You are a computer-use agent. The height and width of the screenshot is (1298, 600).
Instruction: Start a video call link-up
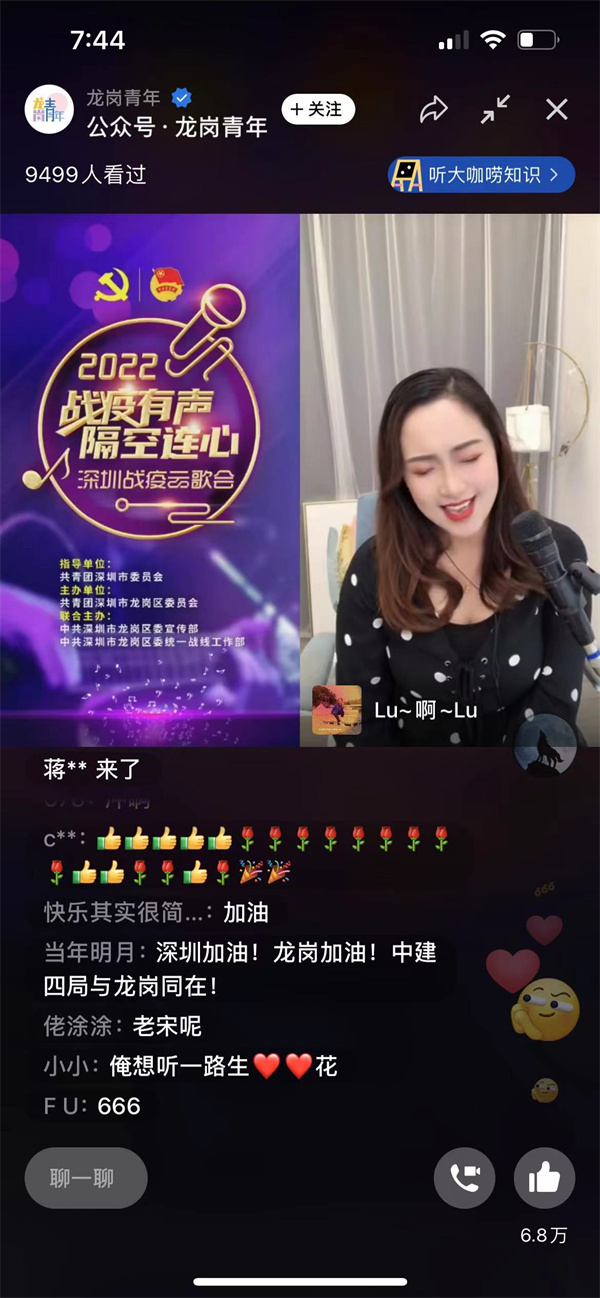464,1178
